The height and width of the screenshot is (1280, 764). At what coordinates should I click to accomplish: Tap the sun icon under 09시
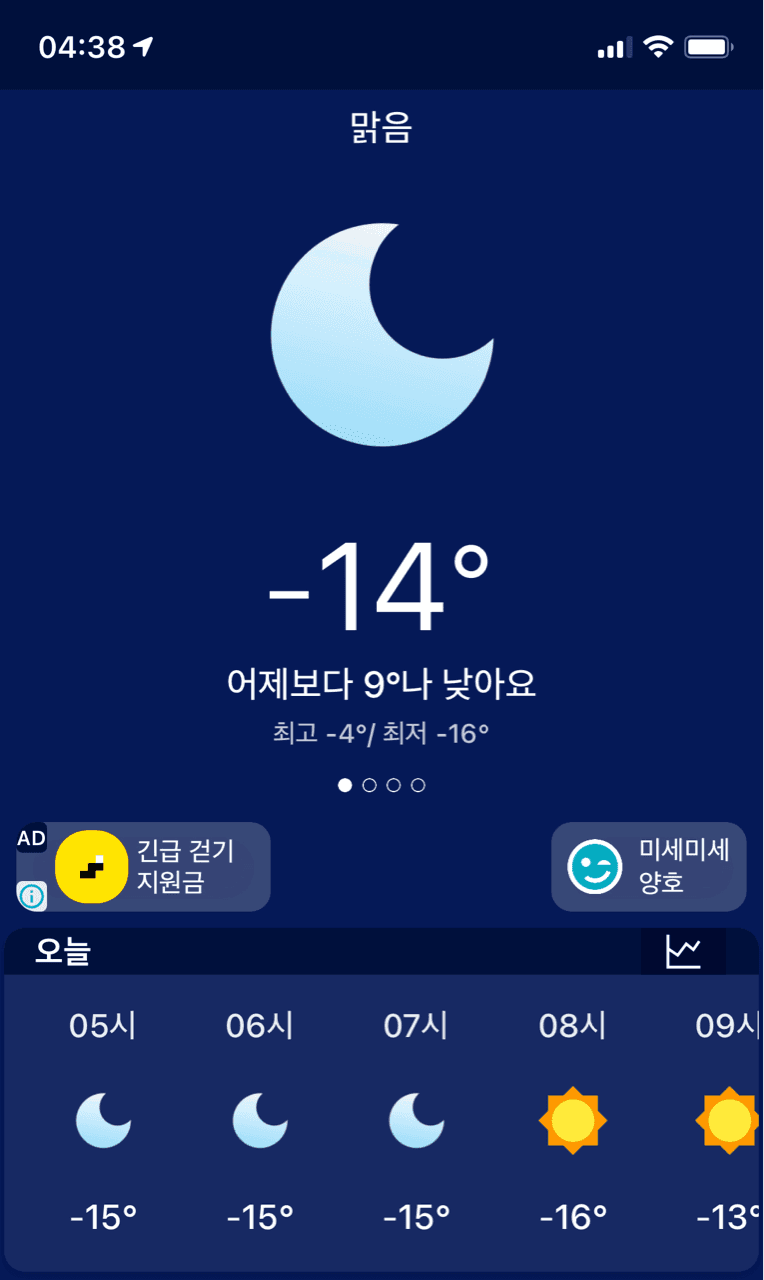[728, 1120]
